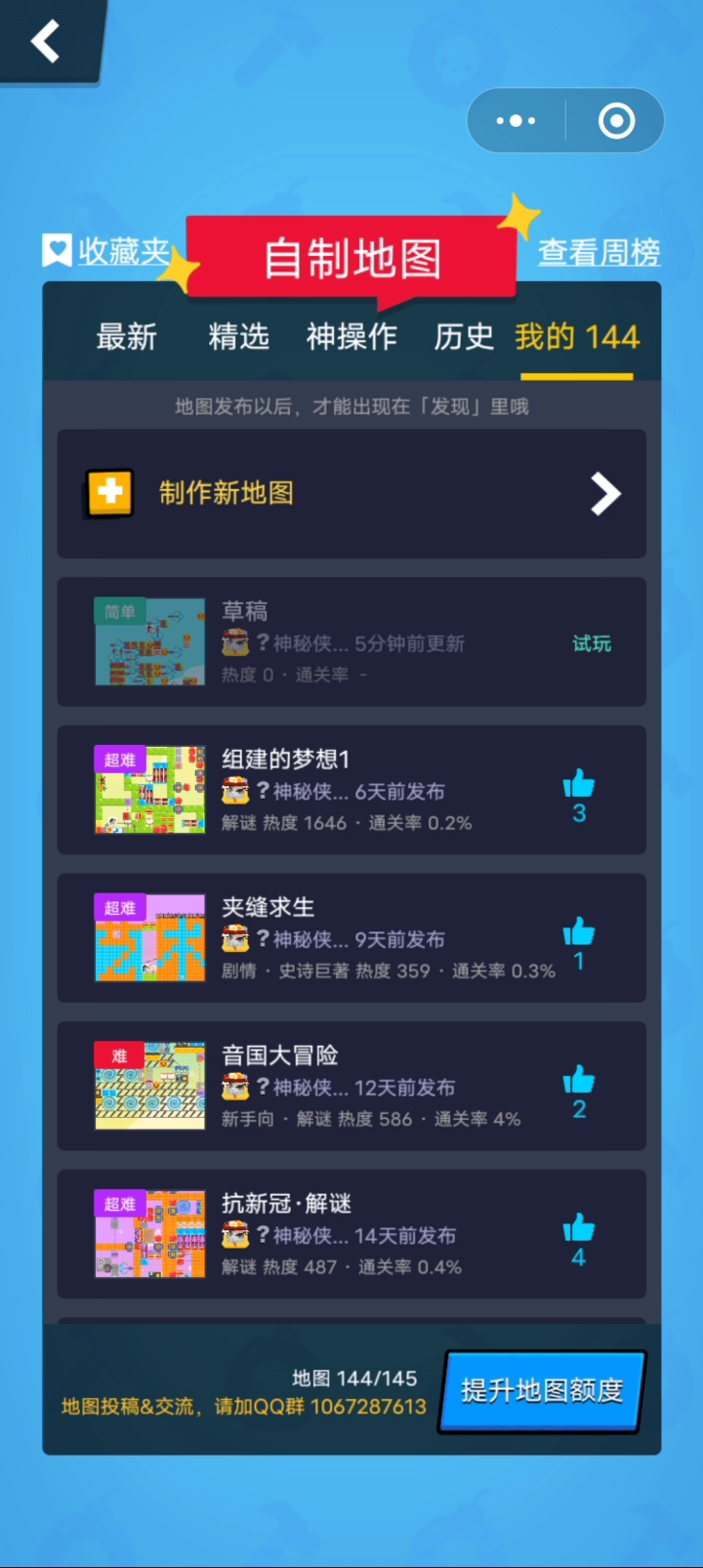This screenshot has height=1568, width=703.
Task: Open the map 音国大冒险
Action: [322, 1086]
